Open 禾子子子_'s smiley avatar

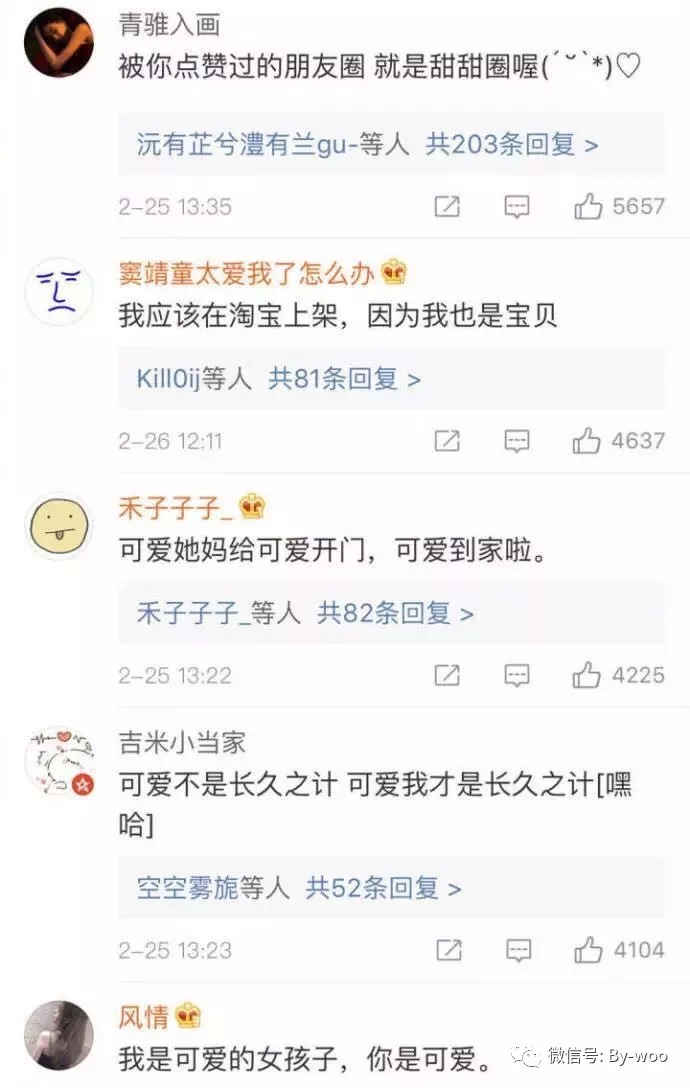[x=58, y=526]
